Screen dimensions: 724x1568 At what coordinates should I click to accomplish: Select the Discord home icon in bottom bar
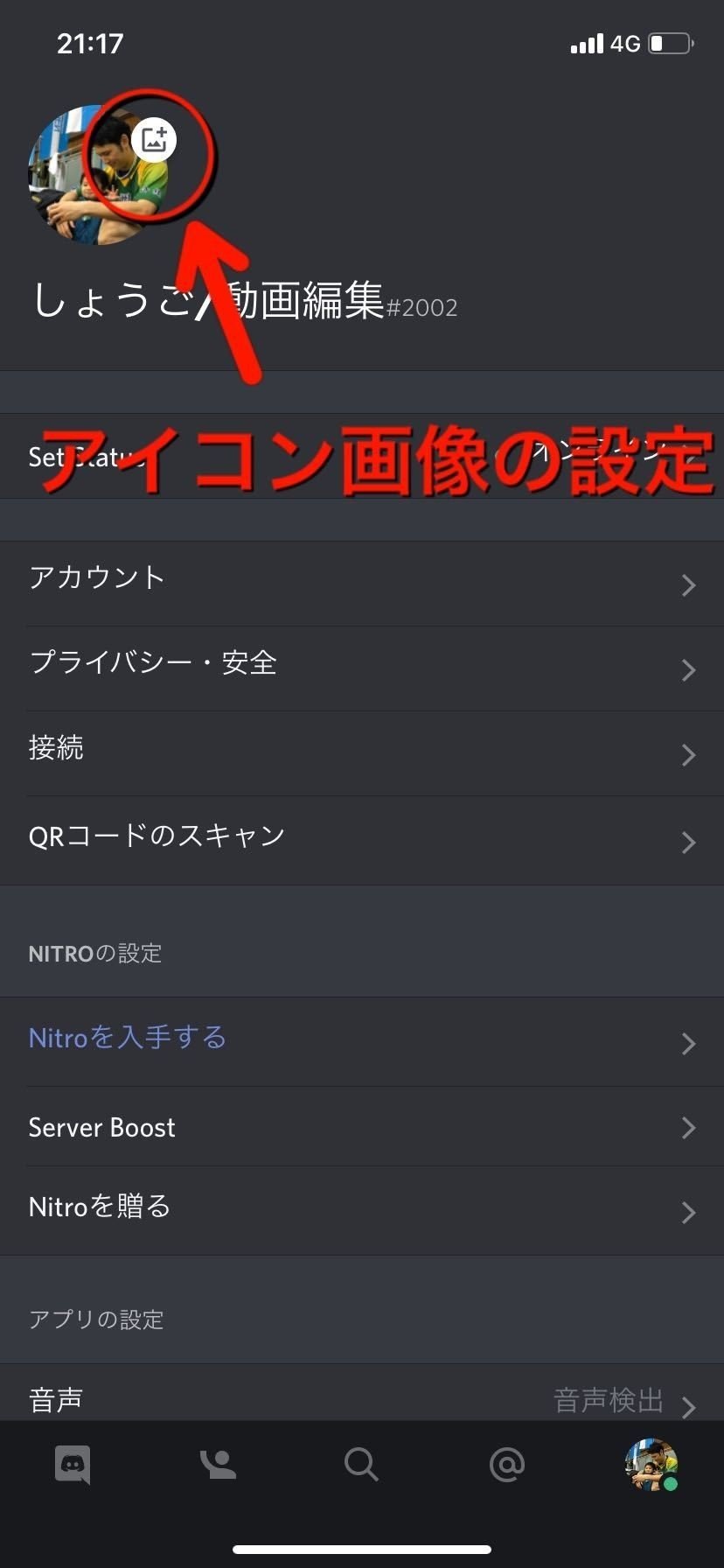(x=72, y=1466)
